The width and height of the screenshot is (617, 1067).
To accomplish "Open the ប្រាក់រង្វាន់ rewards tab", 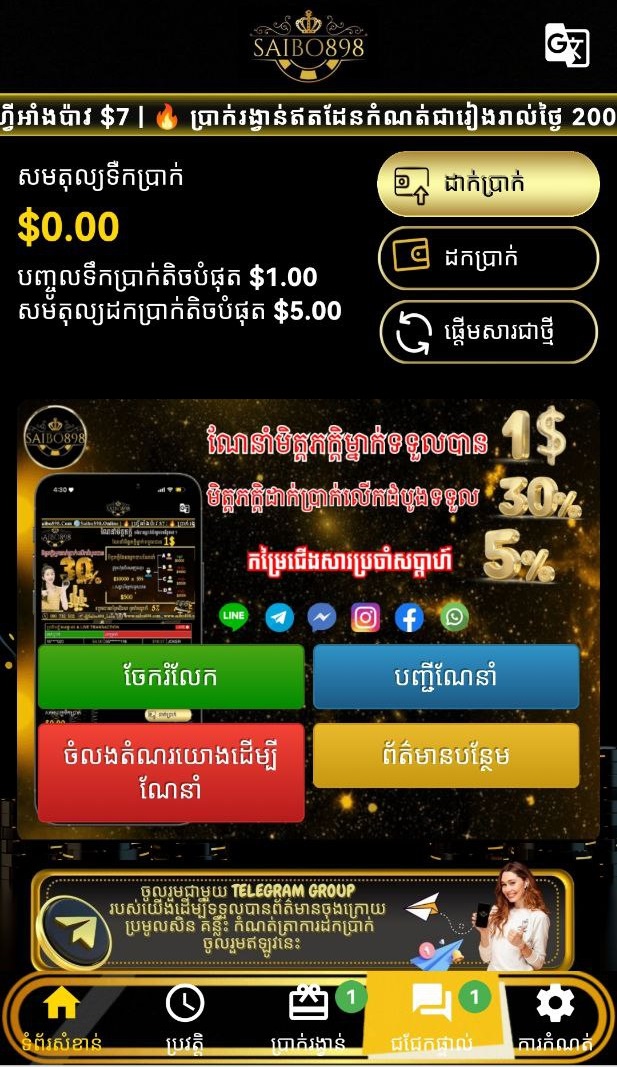I will 308,1017.
